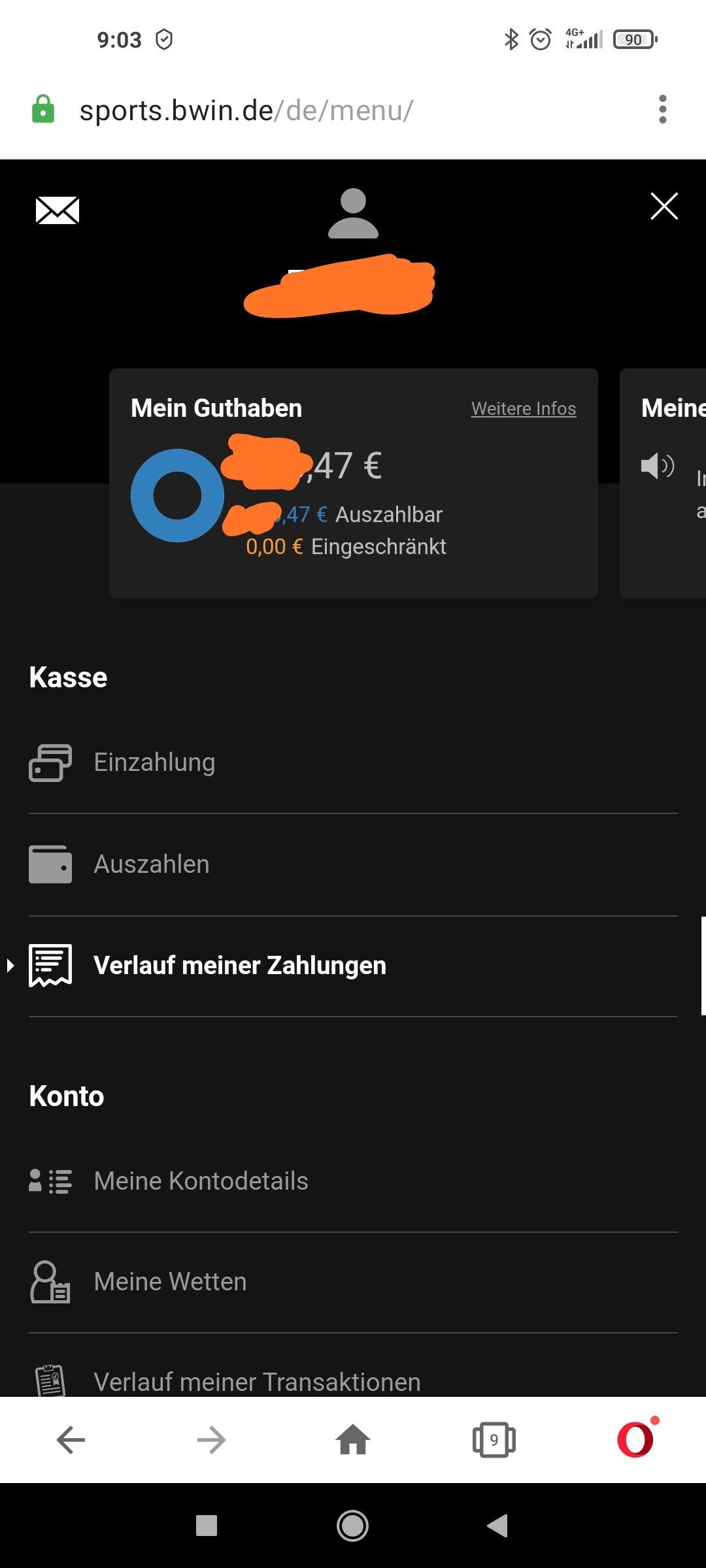Open the browser tabs switcher
The width and height of the screenshot is (706, 1568).
pyautogui.click(x=494, y=1440)
